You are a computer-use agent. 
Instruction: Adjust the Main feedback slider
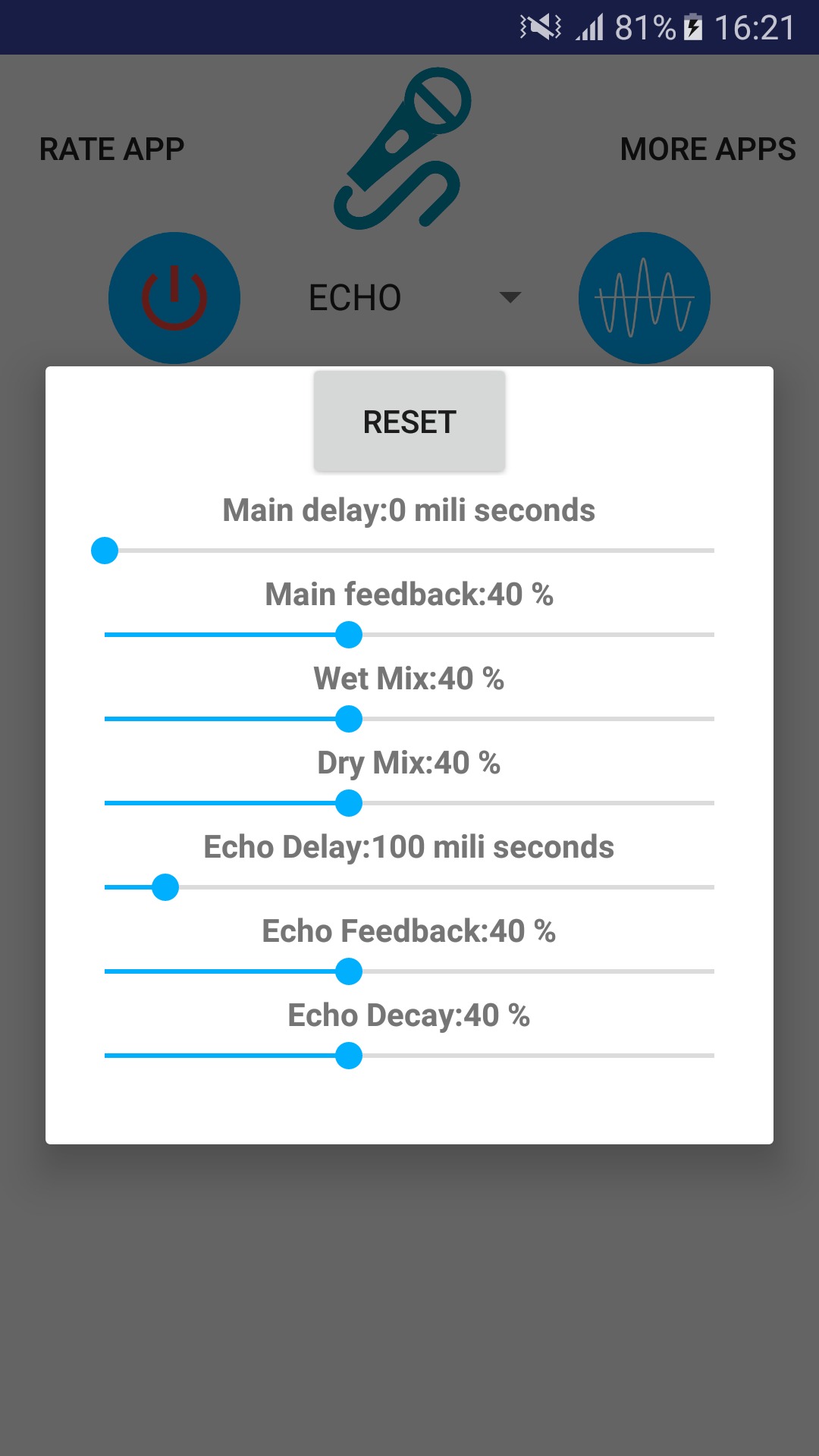(x=409, y=635)
